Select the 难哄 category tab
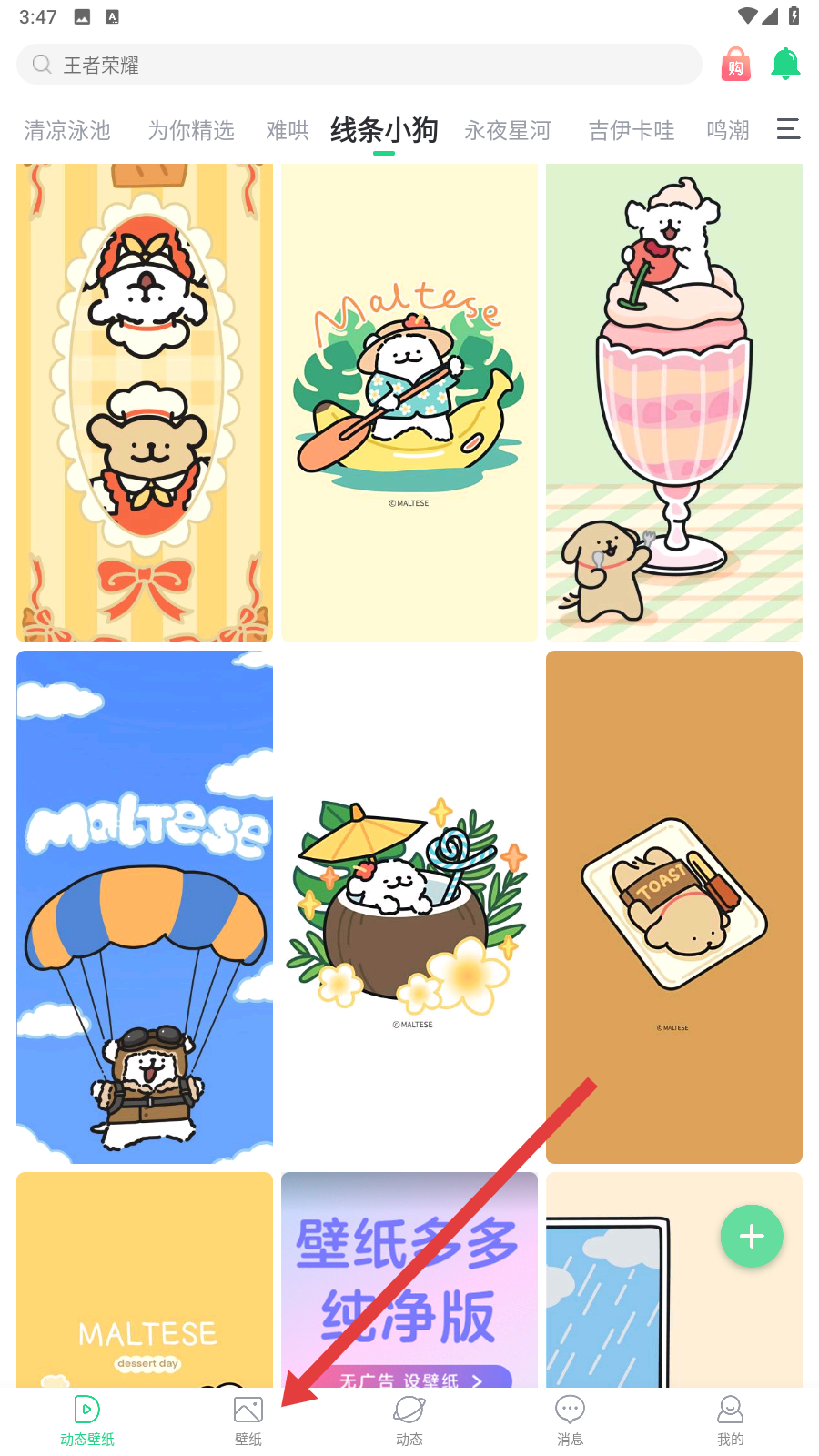Screen dimensions: 819x1456 coord(288,131)
